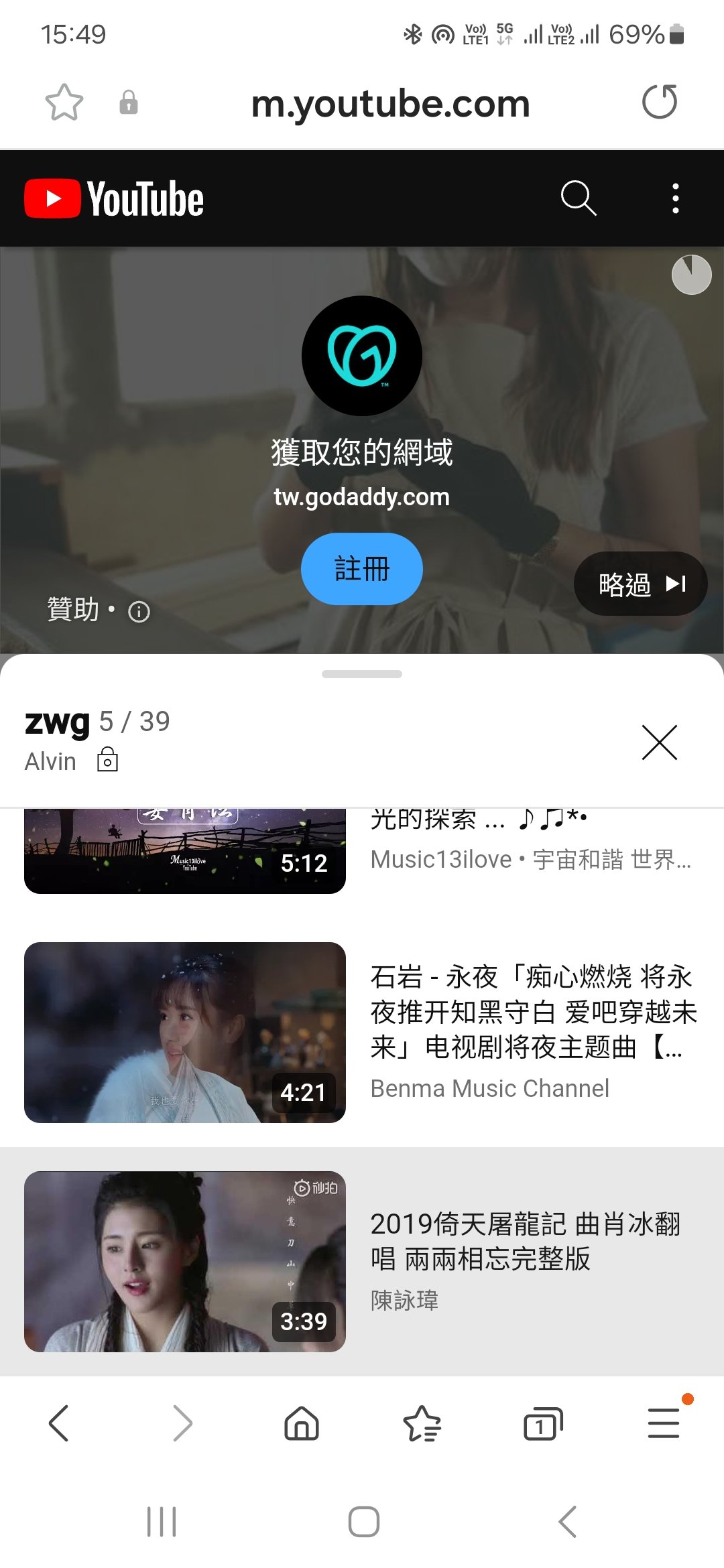Tap the 註冊 signup button
The image size is (724, 1568).
[x=361, y=569]
